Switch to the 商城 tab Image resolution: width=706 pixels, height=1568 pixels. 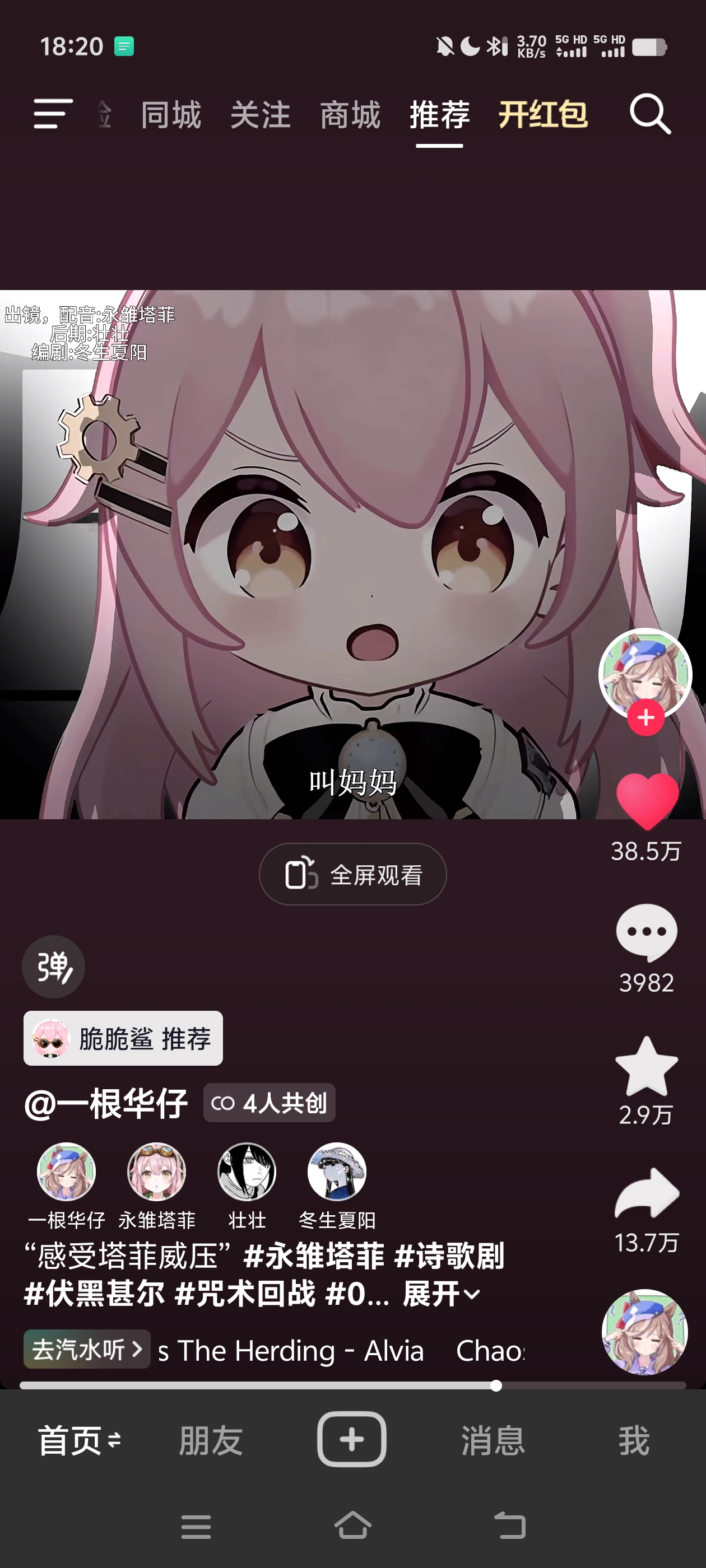click(350, 115)
